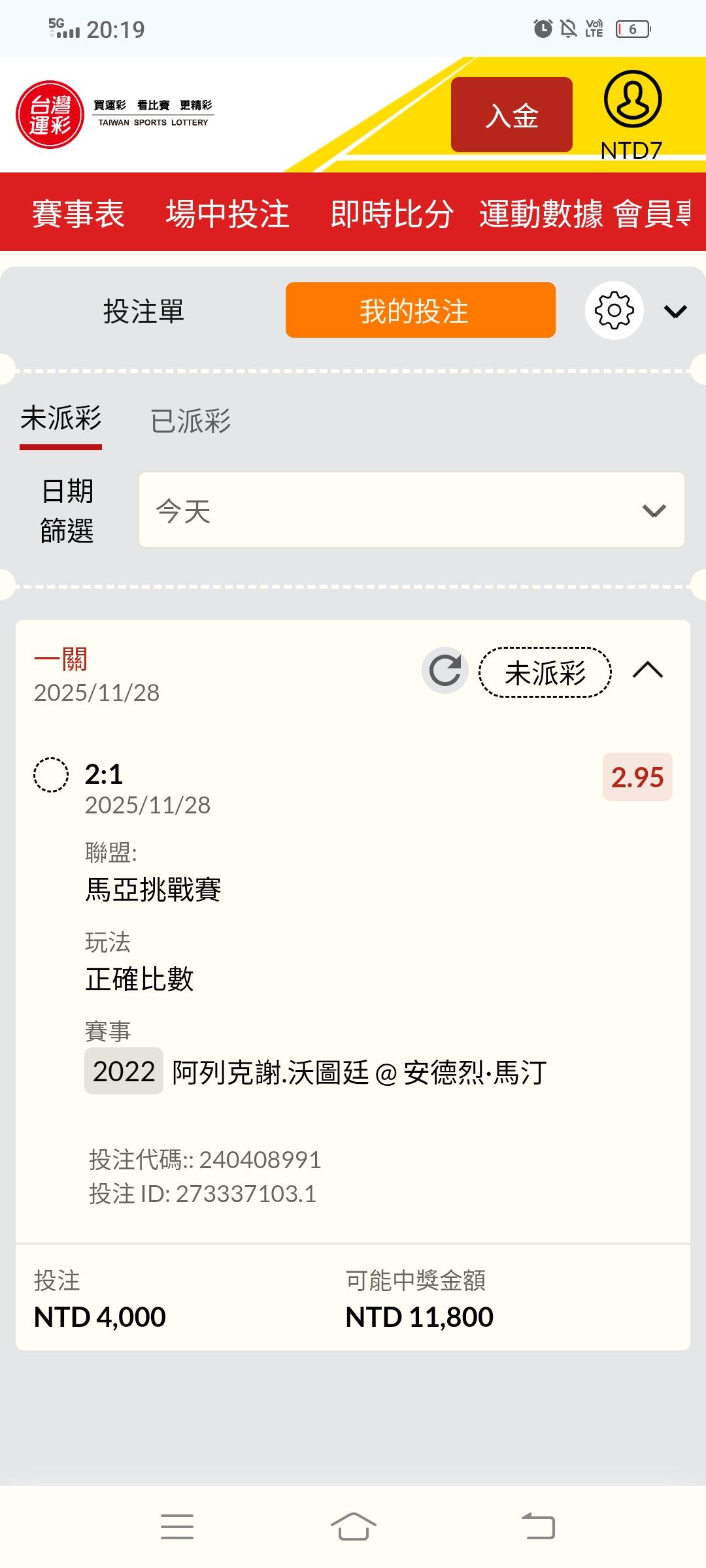Refresh the 一關 bet status

(445, 671)
